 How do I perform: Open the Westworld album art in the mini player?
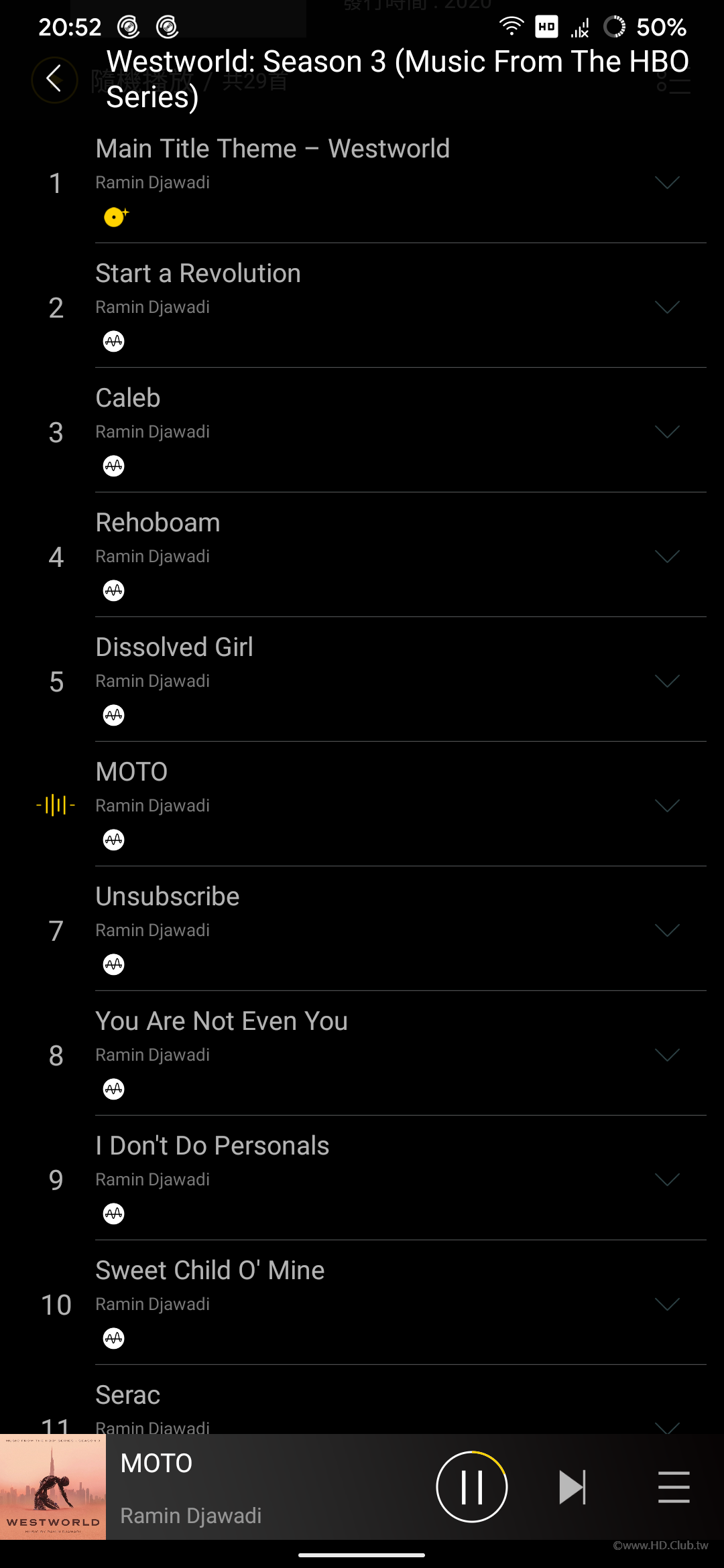[x=53, y=1487]
